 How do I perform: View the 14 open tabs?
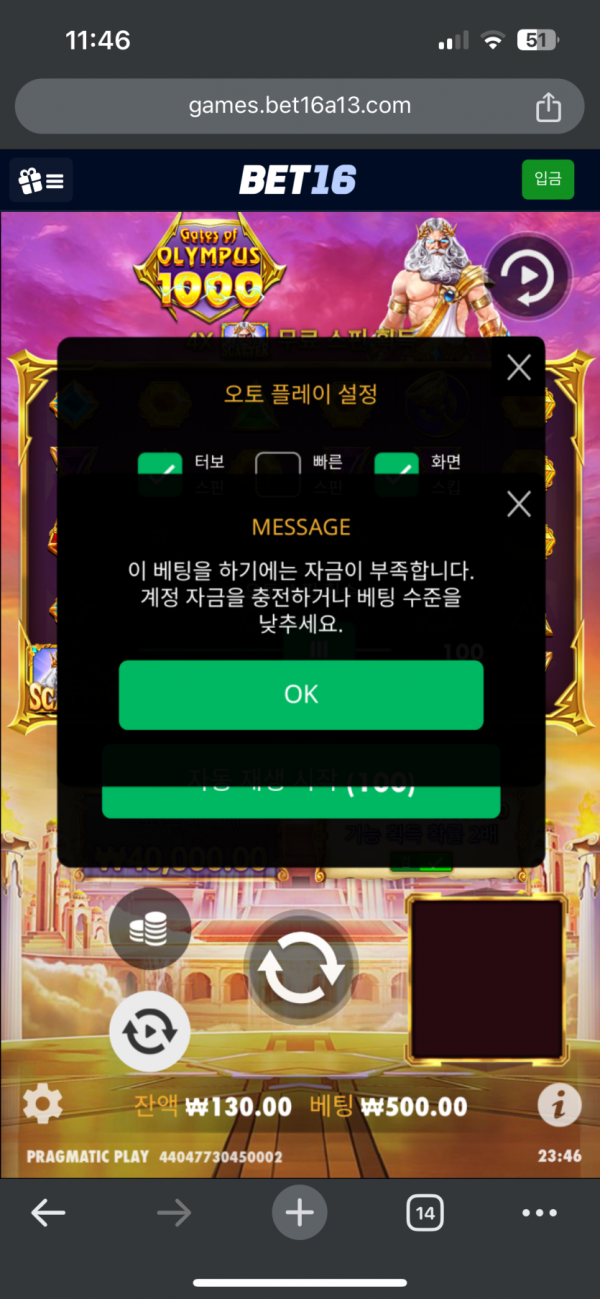(425, 1213)
